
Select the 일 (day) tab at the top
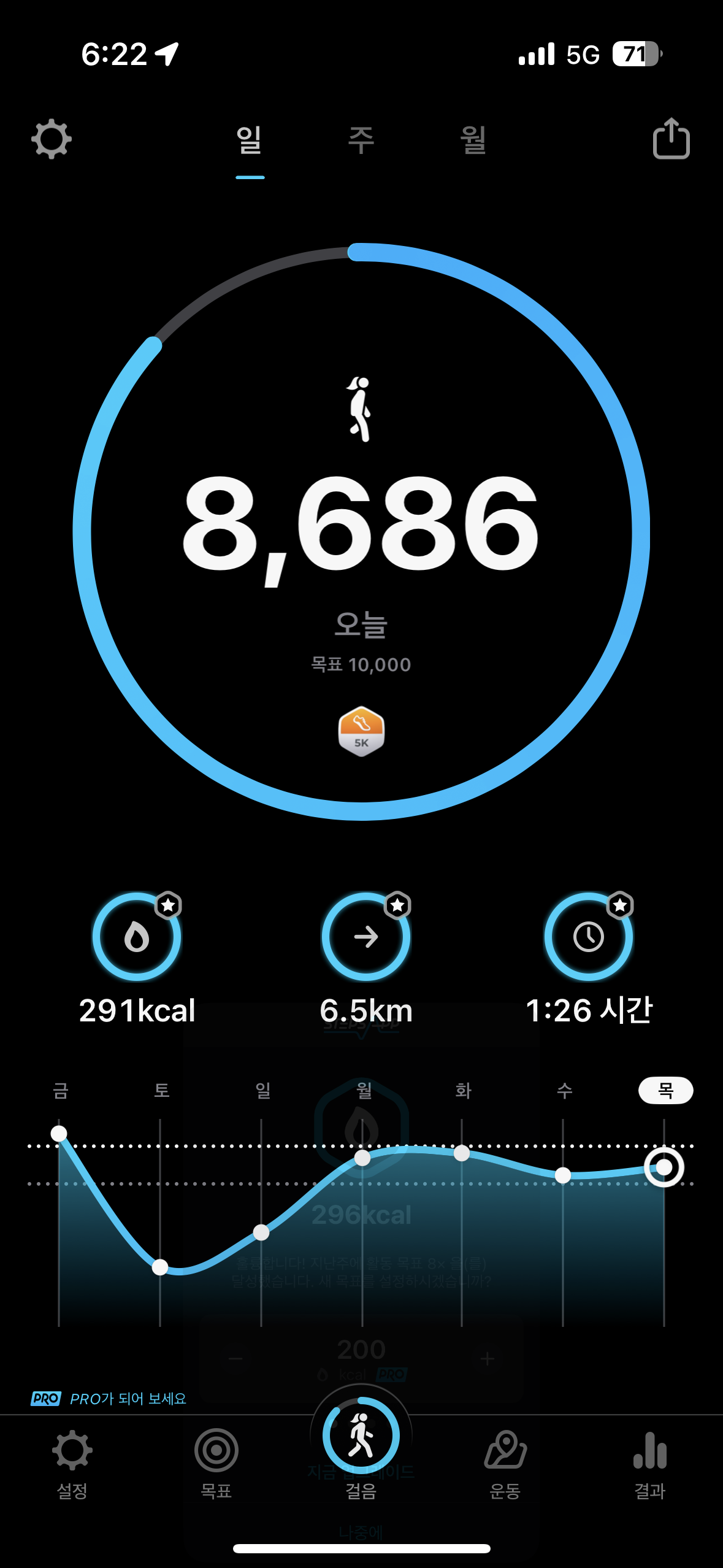[x=250, y=140]
